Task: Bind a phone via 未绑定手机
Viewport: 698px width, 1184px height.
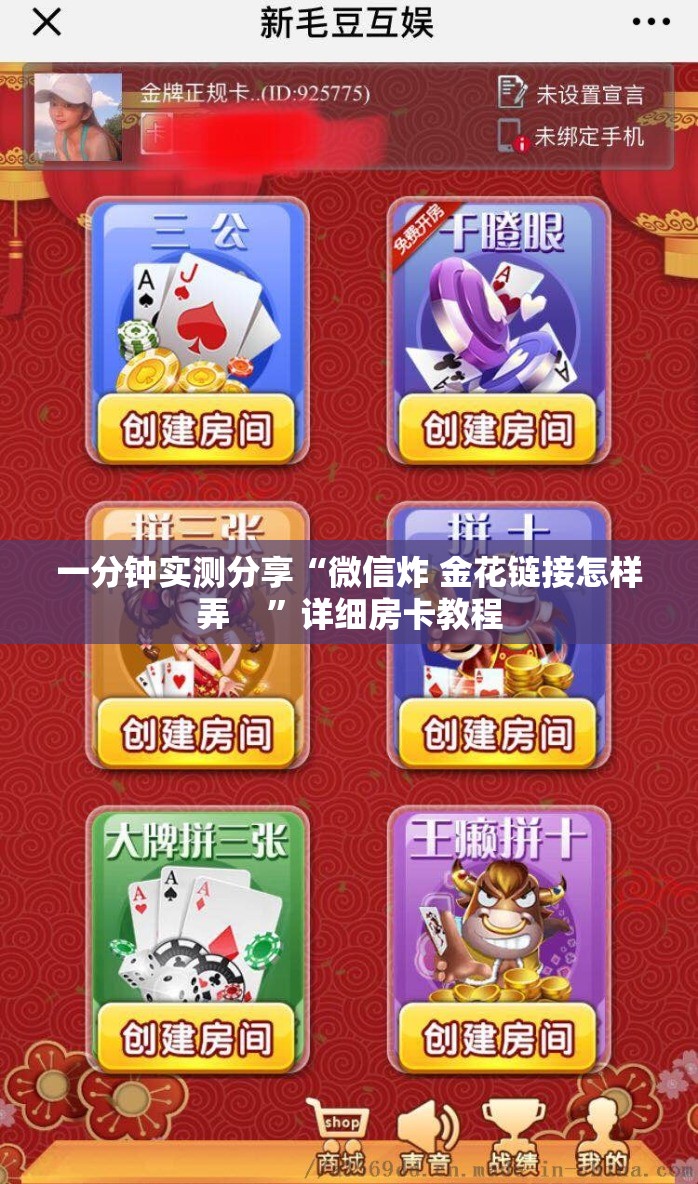Action: point(572,135)
